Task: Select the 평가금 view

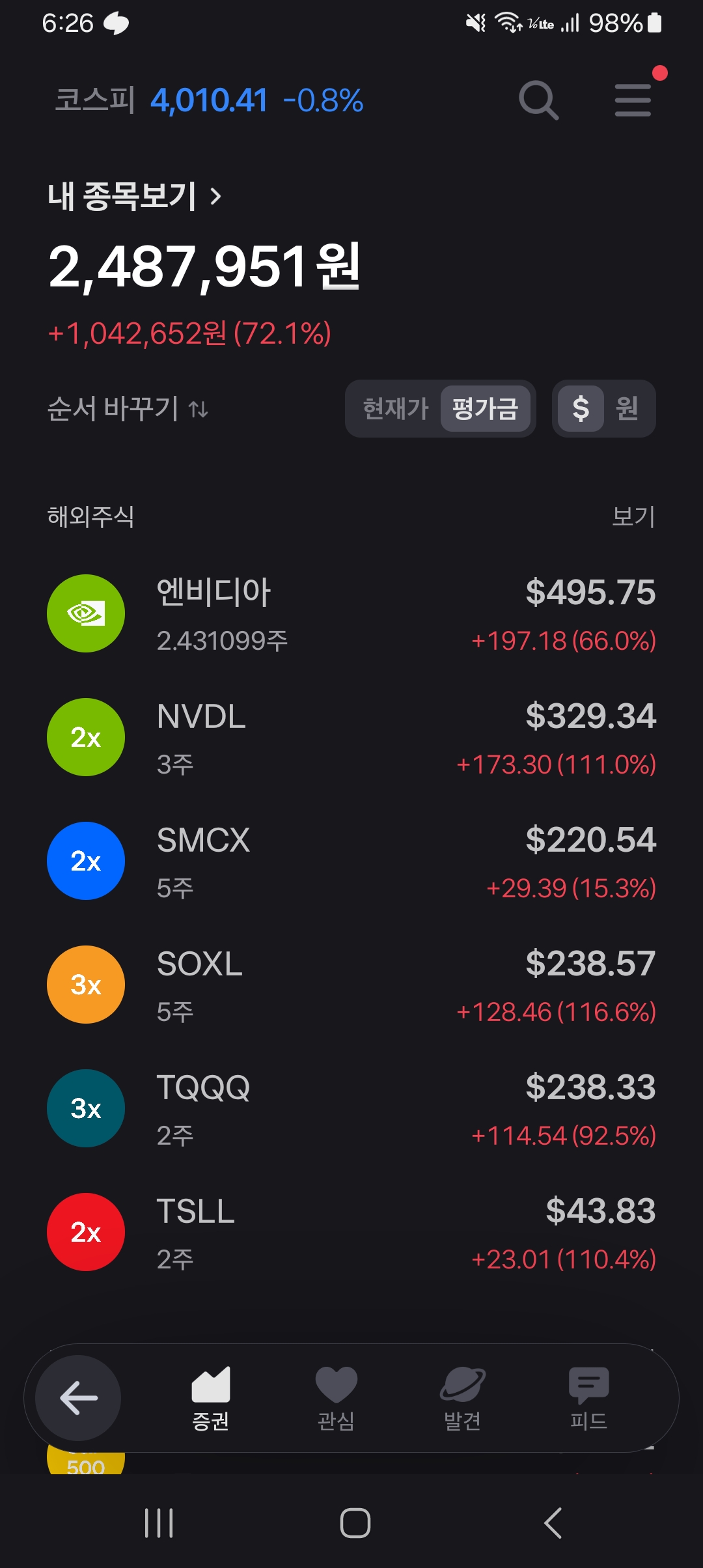Action: coord(485,409)
